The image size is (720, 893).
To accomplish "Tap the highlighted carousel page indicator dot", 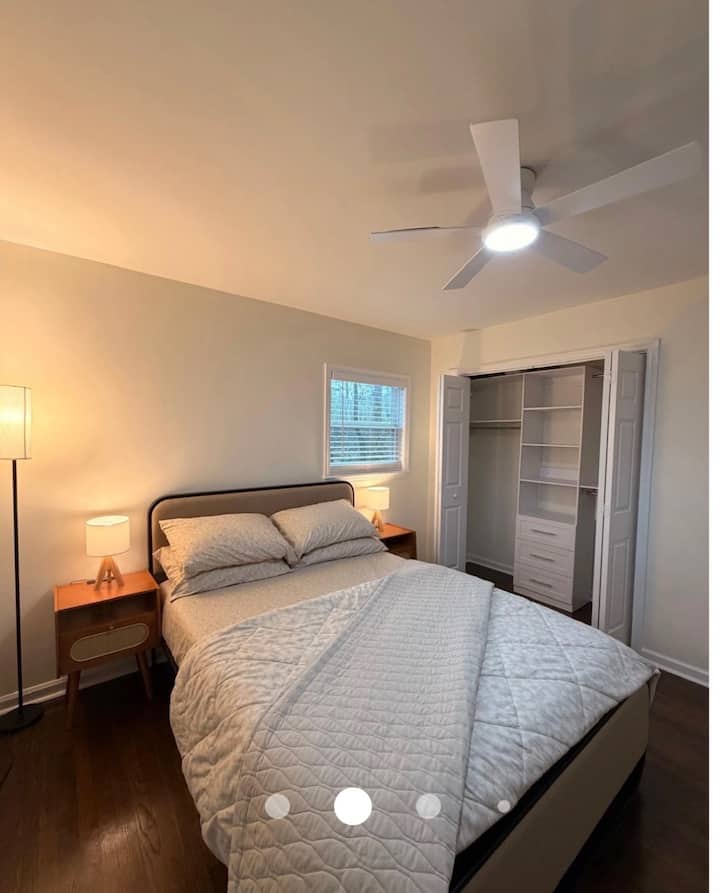I will pyautogui.click(x=352, y=806).
